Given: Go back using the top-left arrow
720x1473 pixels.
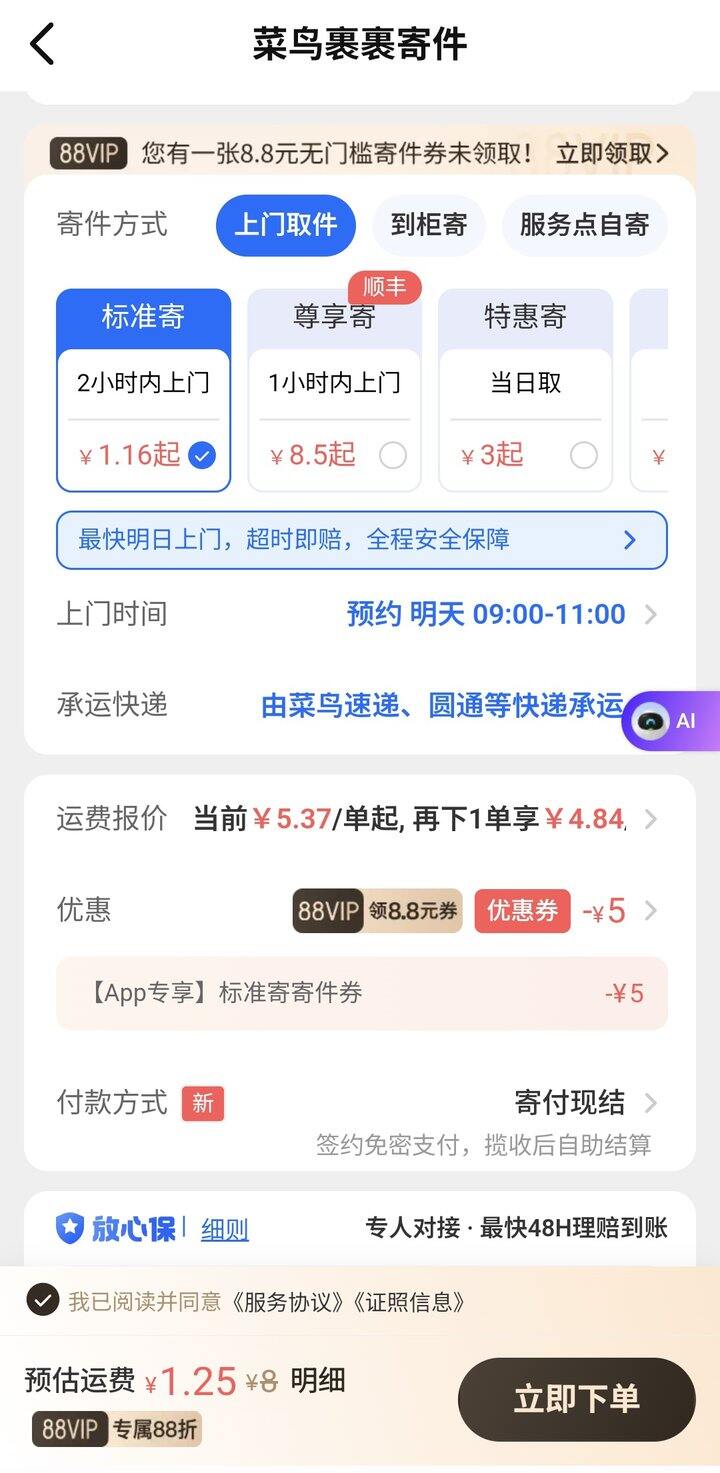Looking at the screenshot, I should coord(41,44).
